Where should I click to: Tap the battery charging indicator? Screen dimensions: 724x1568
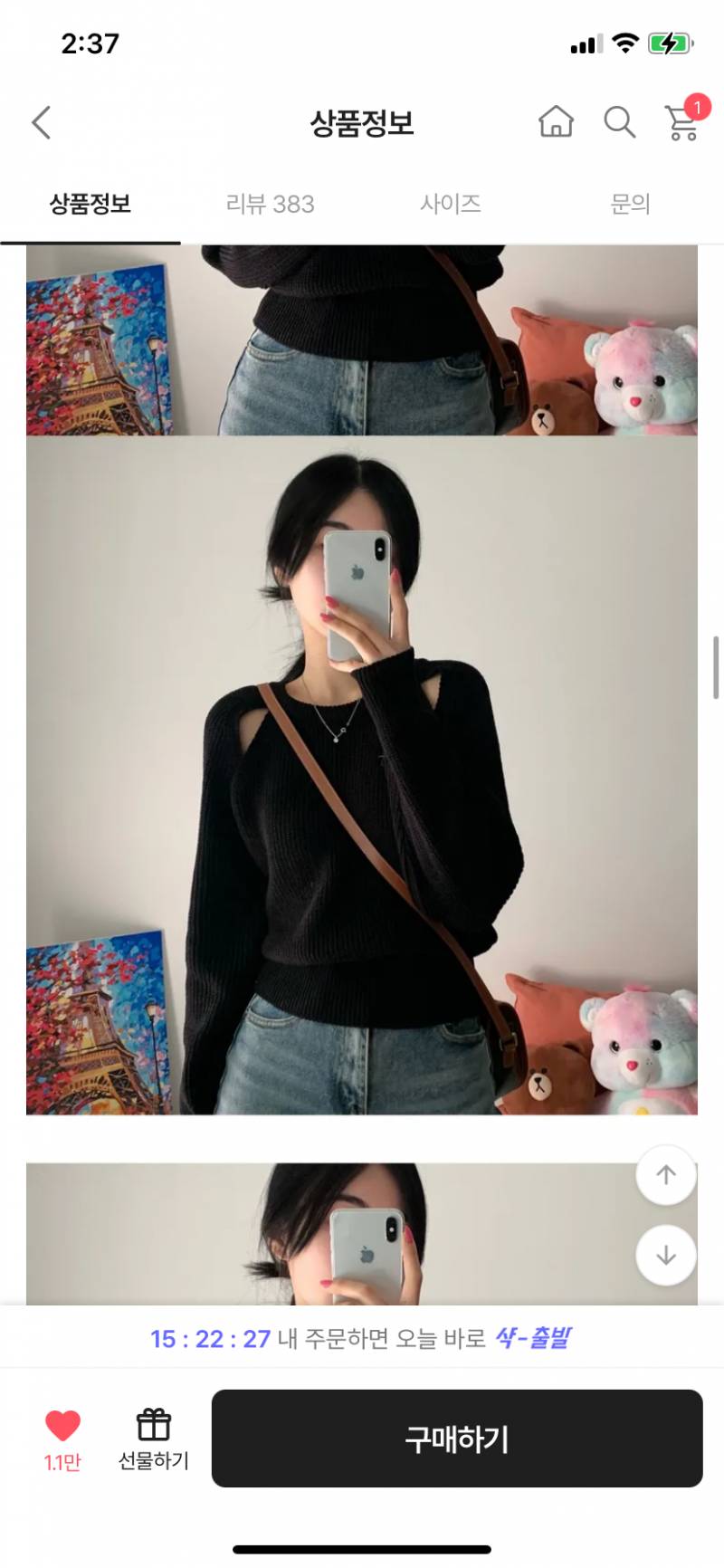click(x=668, y=43)
